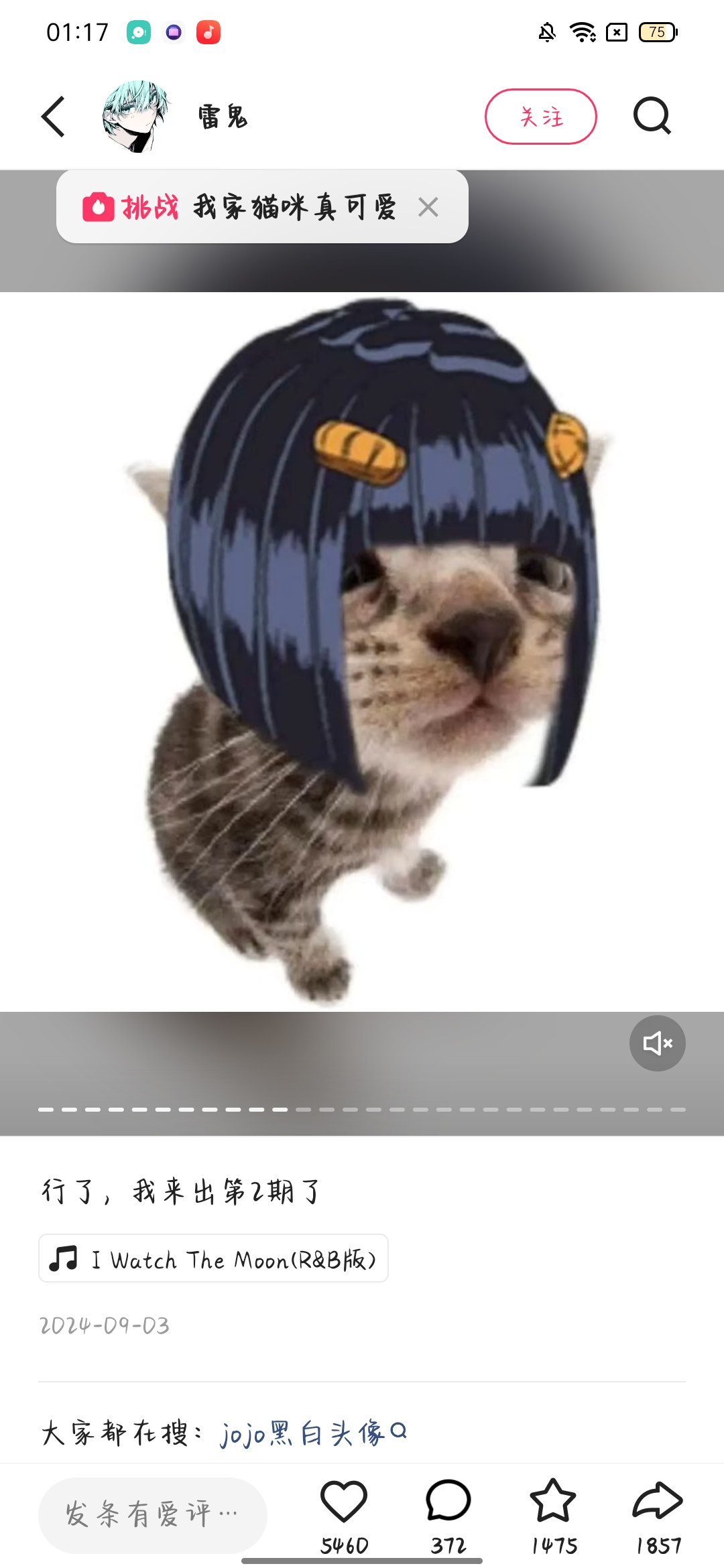Open the cat meme image full screen

coord(362,650)
